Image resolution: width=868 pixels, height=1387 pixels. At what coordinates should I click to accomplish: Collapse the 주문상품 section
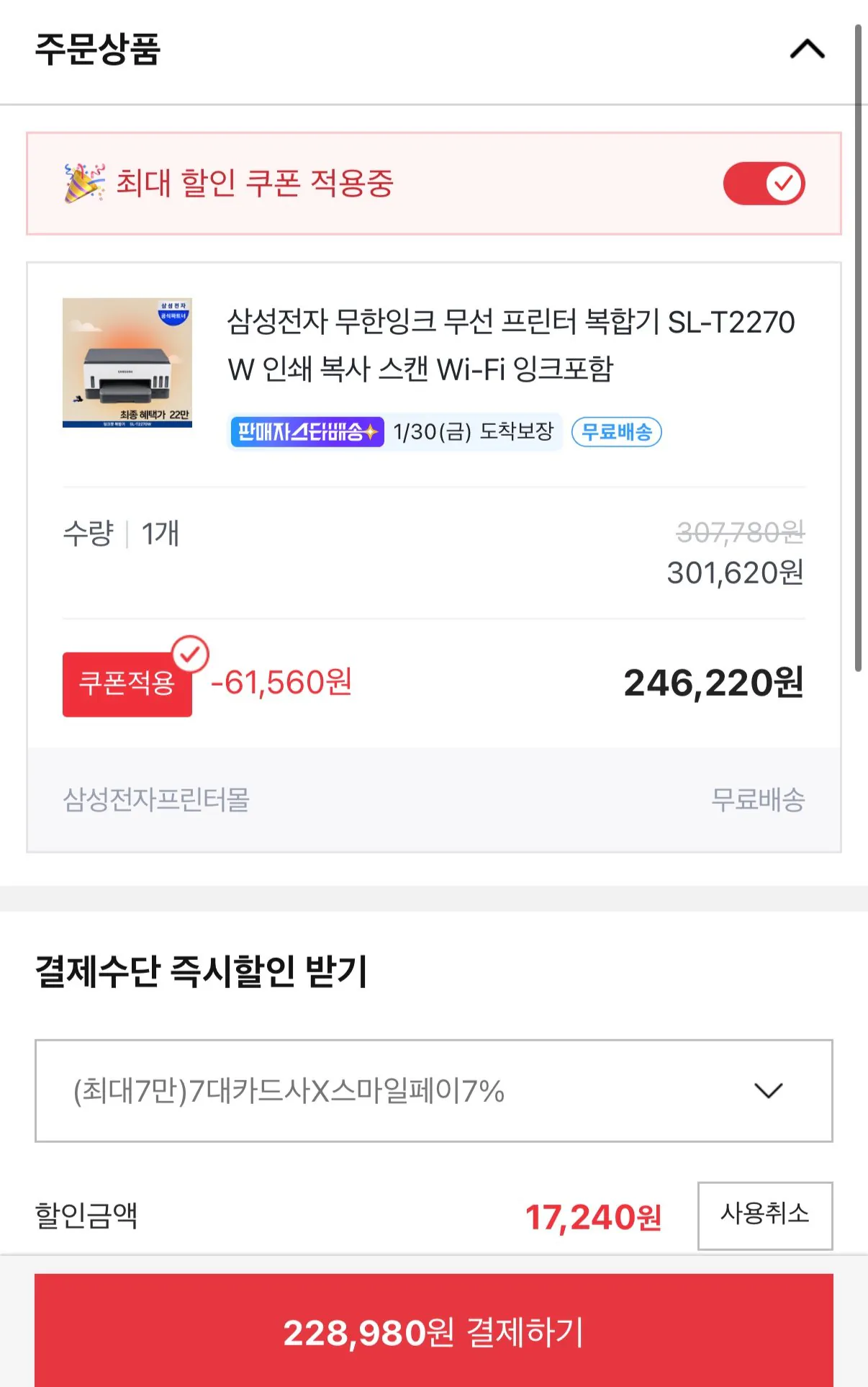(x=807, y=49)
